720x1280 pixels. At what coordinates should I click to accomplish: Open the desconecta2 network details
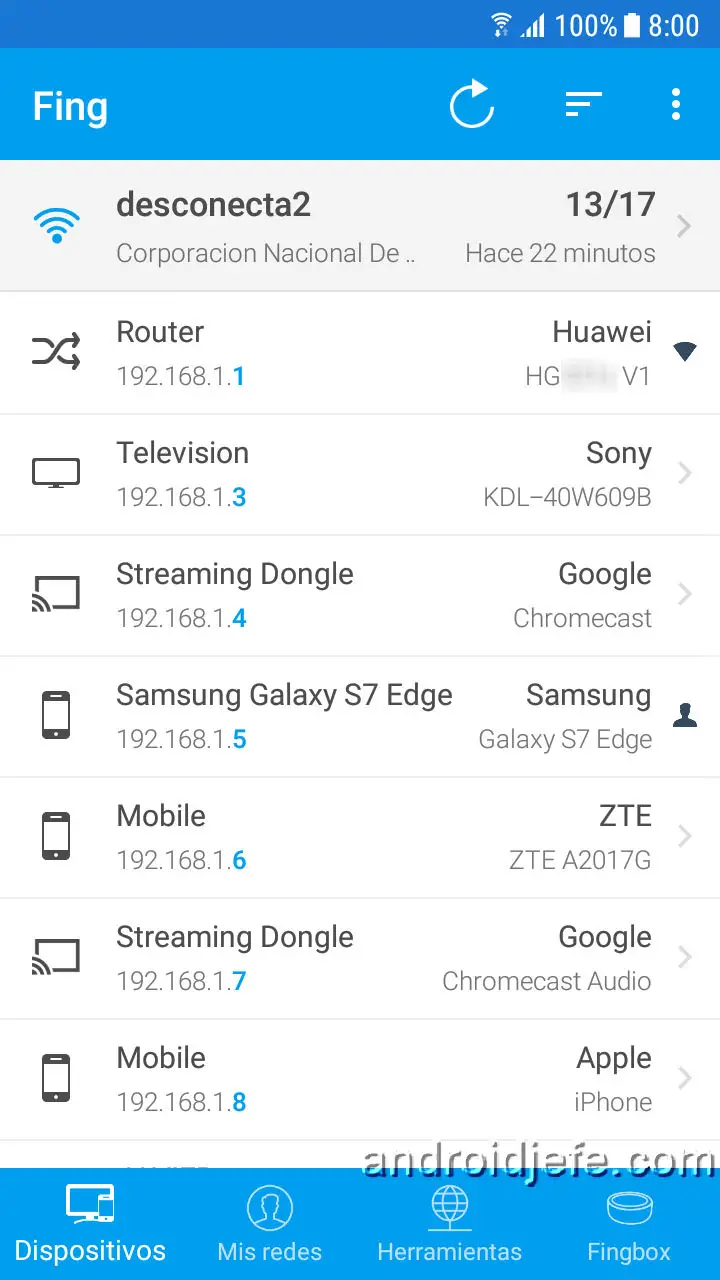tap(360, 227)
